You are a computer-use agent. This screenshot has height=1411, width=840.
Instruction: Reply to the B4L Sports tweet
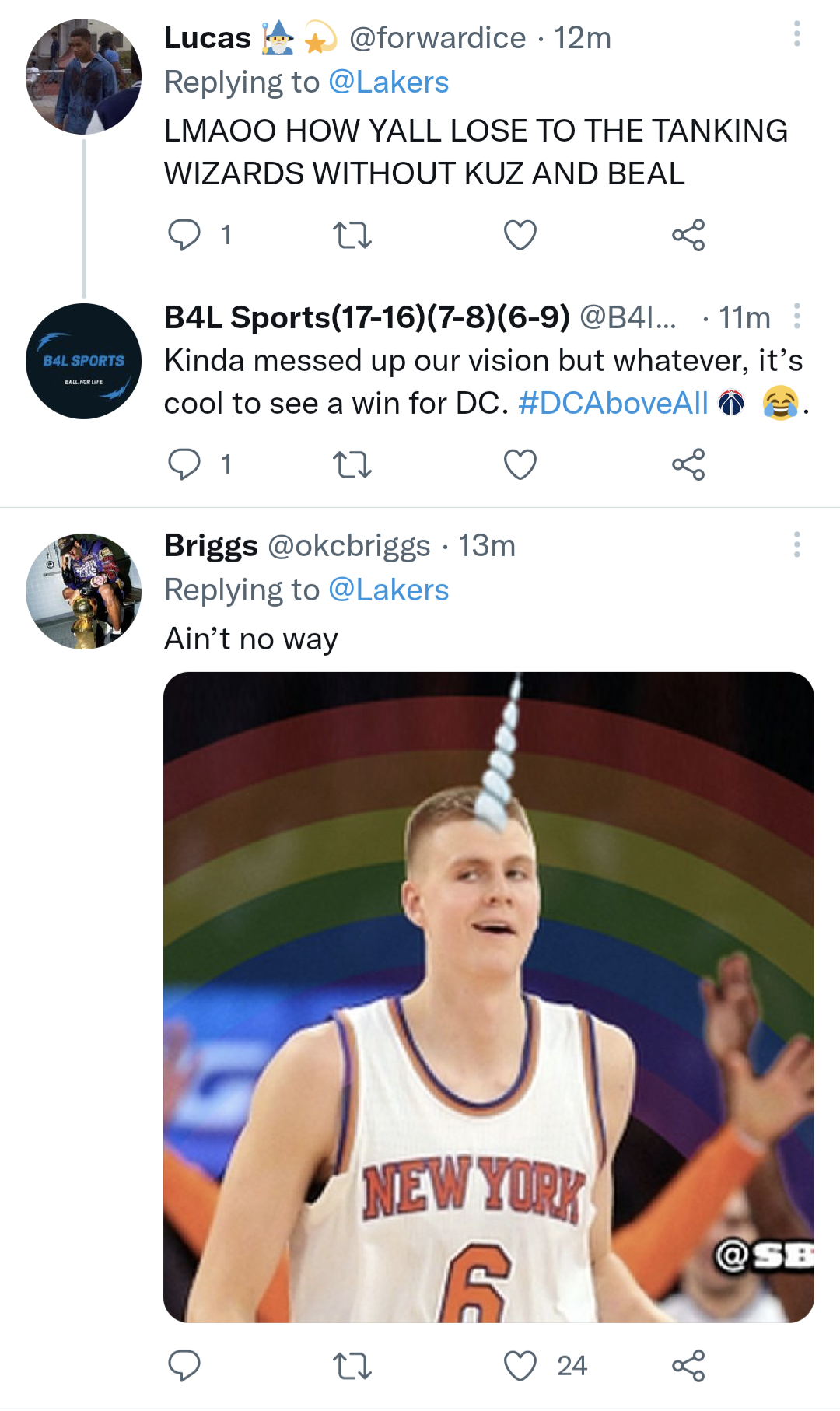[184, 465]
